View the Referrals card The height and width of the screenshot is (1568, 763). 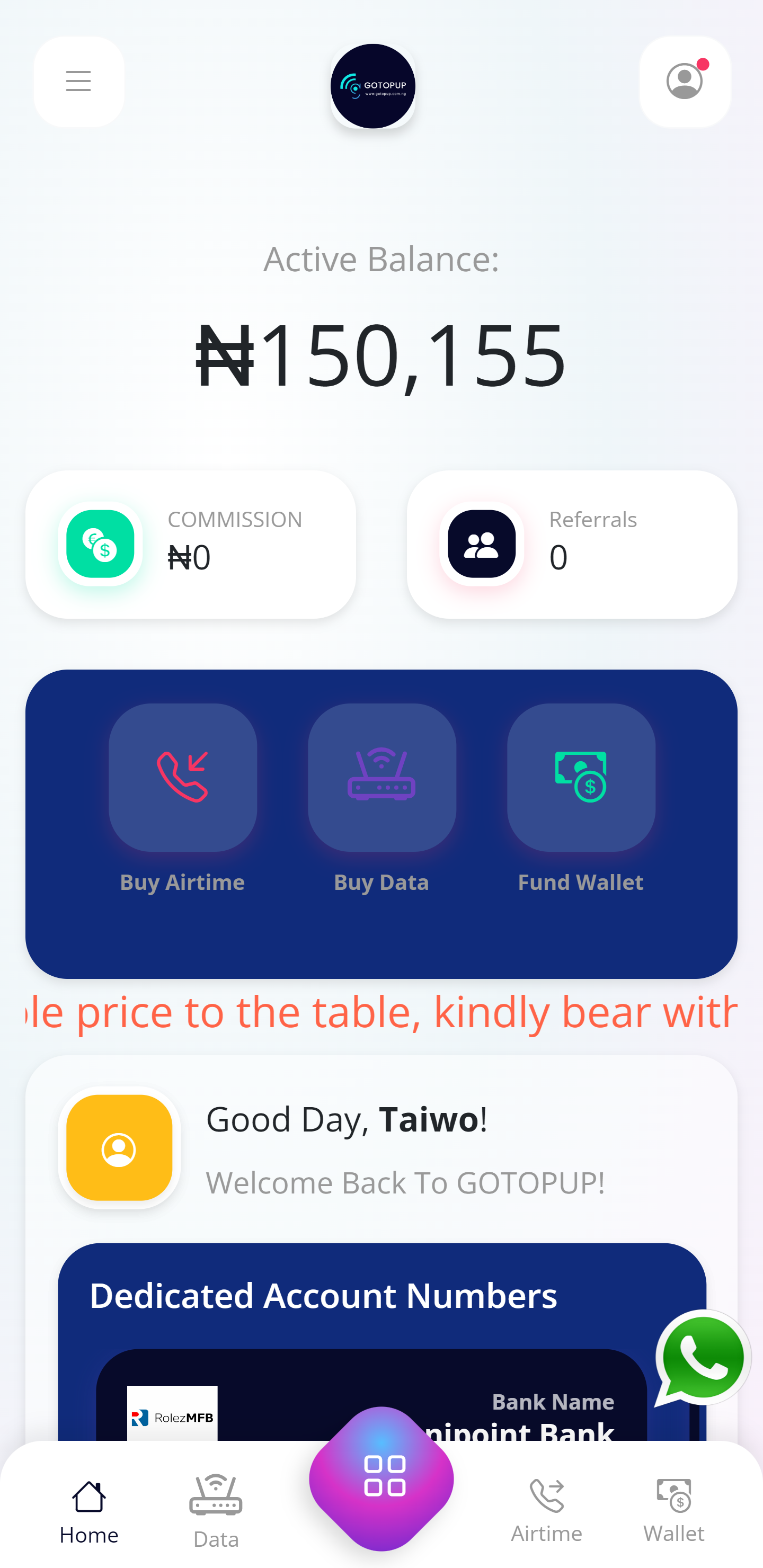(x=572, y=544)
